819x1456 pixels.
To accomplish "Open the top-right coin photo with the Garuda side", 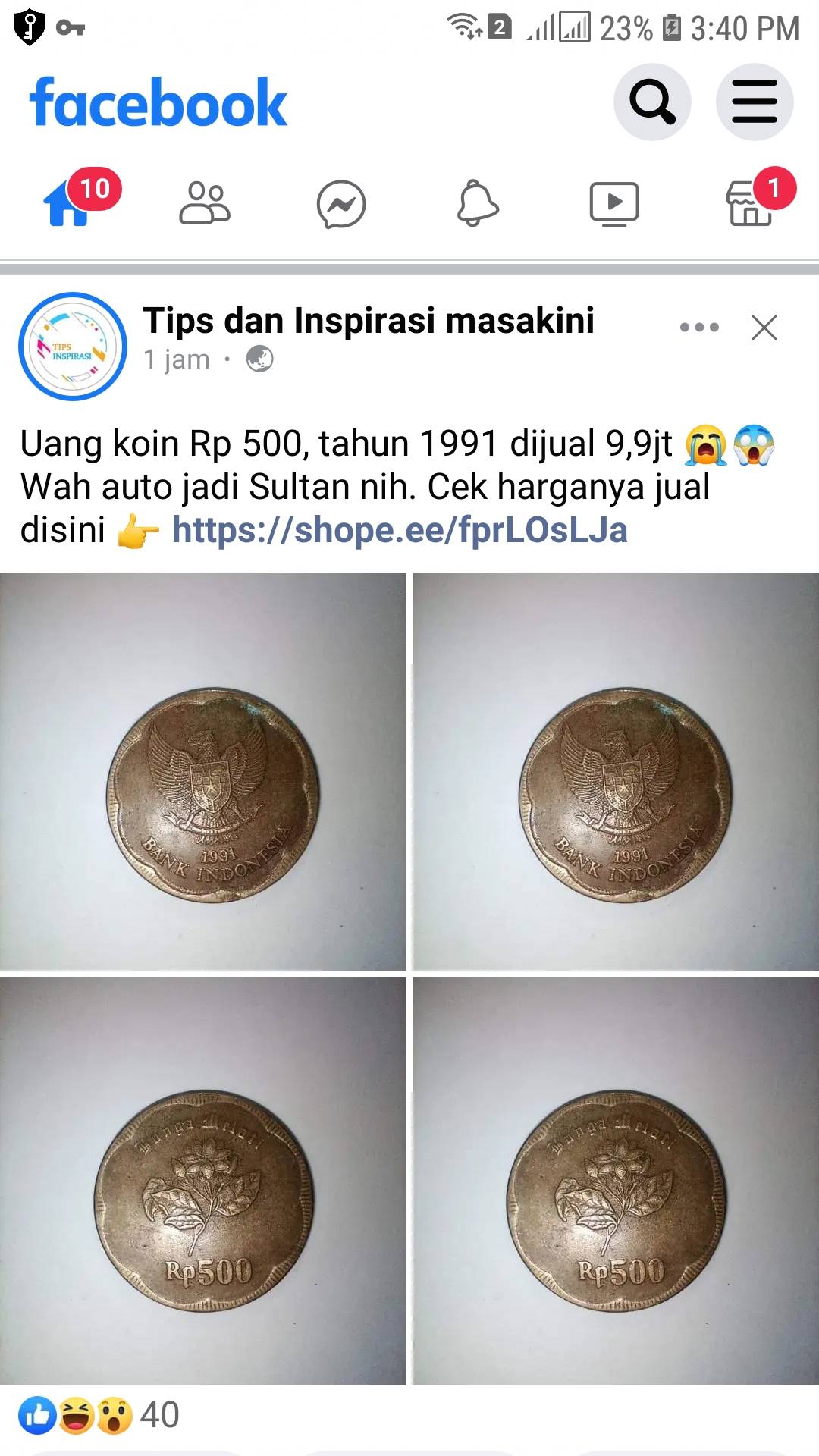I will [x=616, y=771].
